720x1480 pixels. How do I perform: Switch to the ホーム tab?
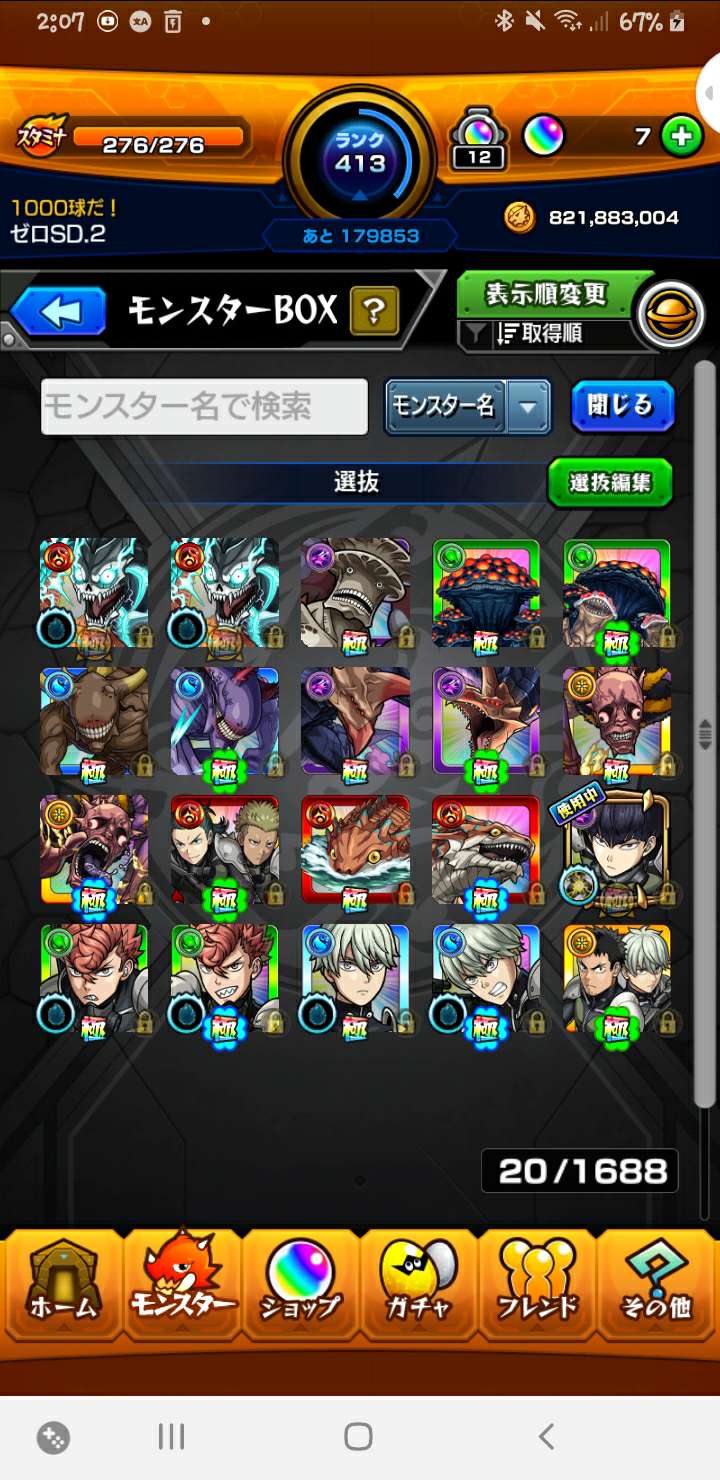click(x=64, y=1285)
